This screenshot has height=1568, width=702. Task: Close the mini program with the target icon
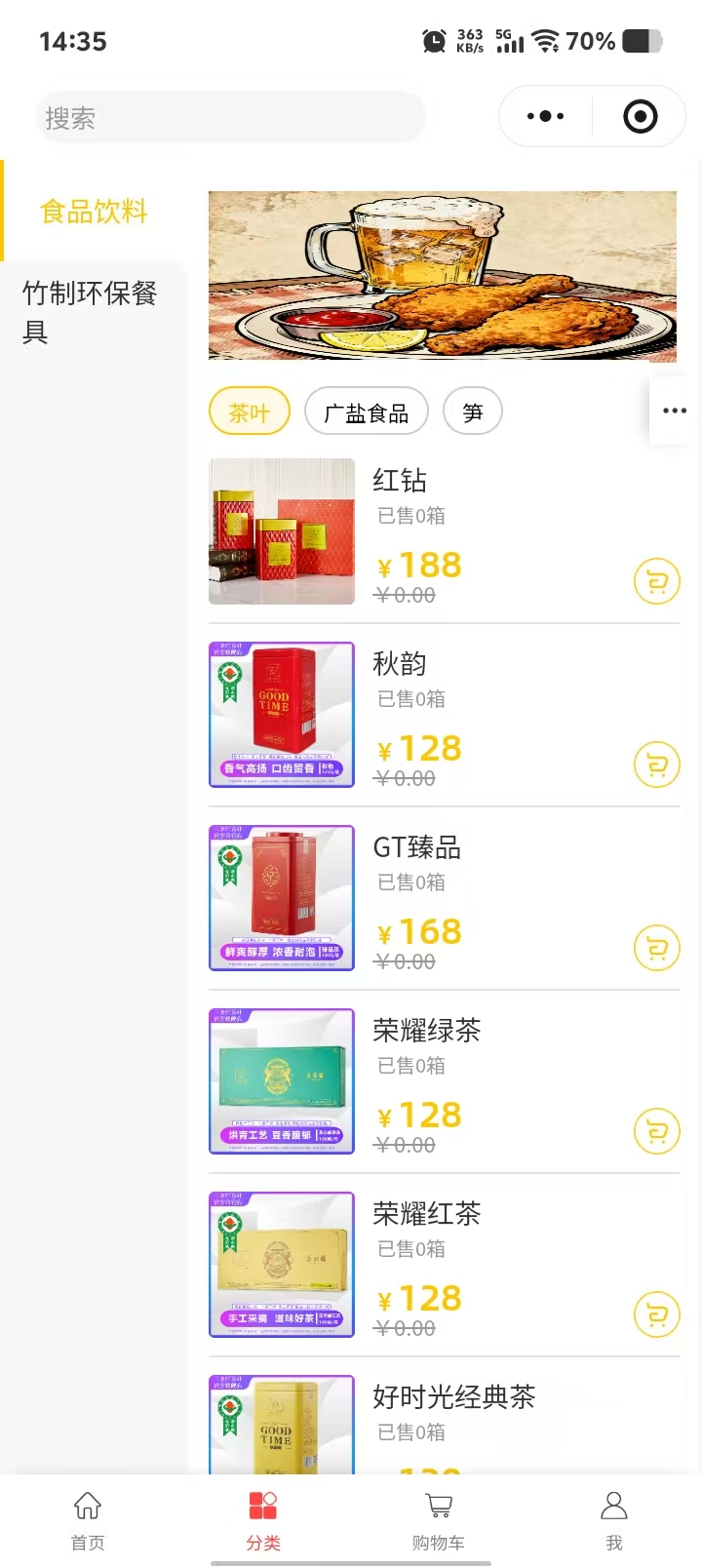click(640, 117)
